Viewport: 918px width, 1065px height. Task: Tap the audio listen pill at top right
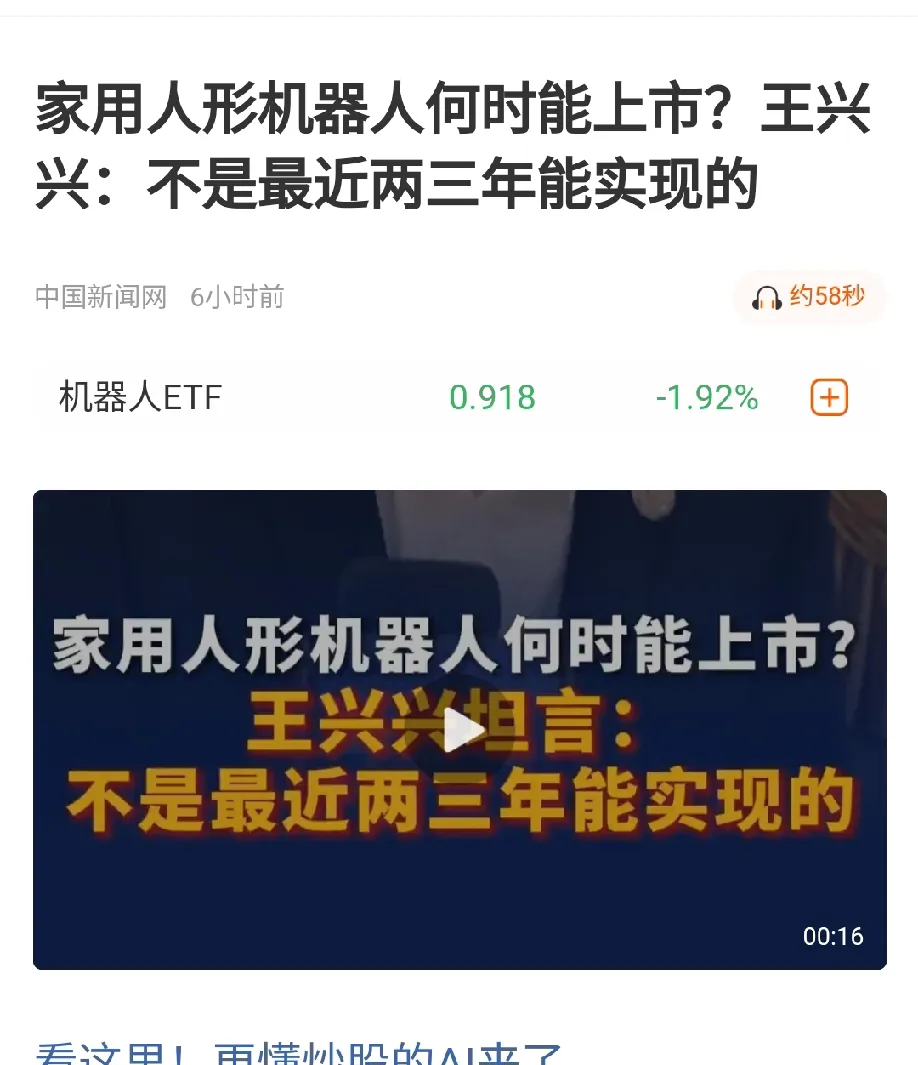click(x=810, y=297)
